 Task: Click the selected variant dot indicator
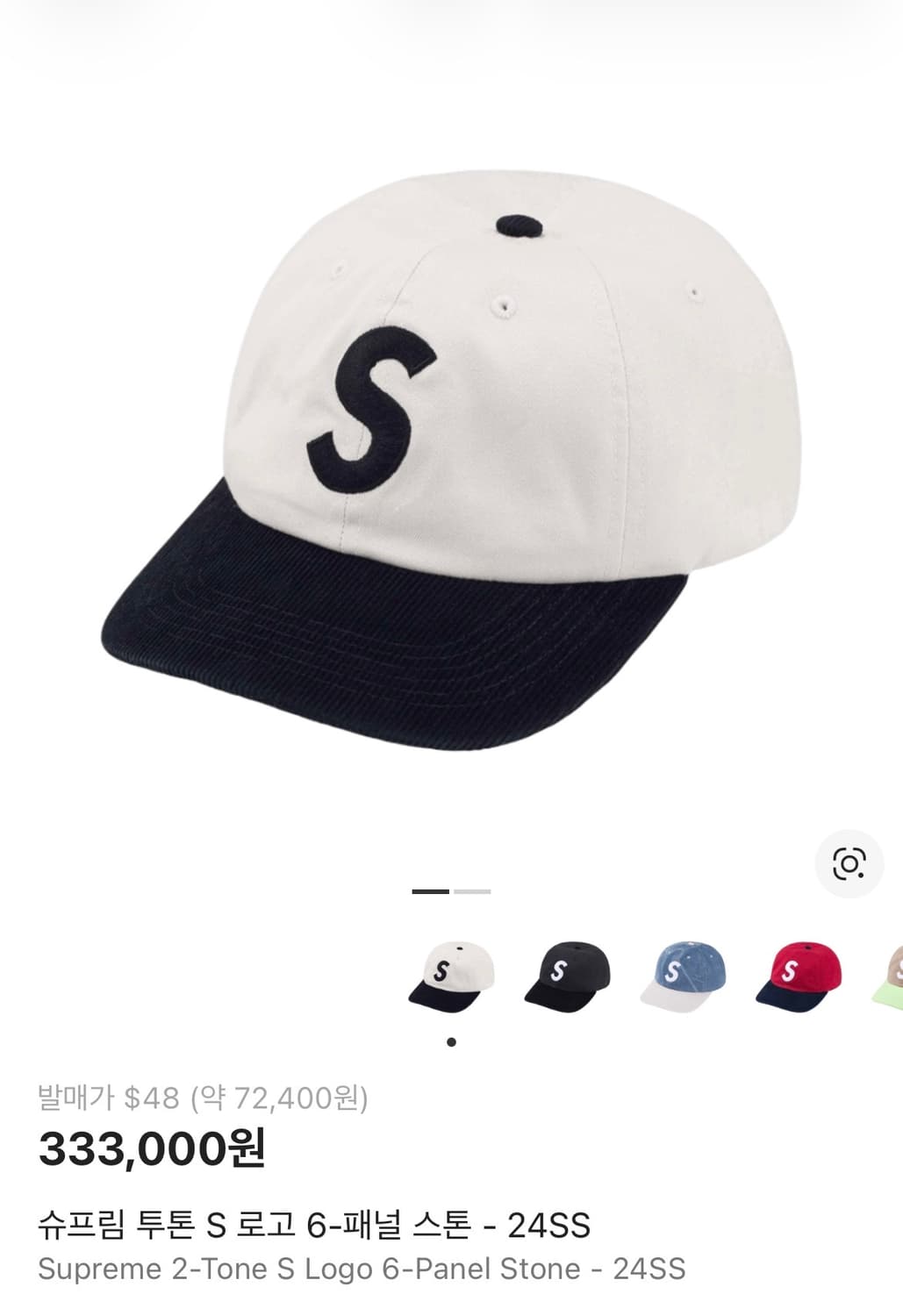451,1041
